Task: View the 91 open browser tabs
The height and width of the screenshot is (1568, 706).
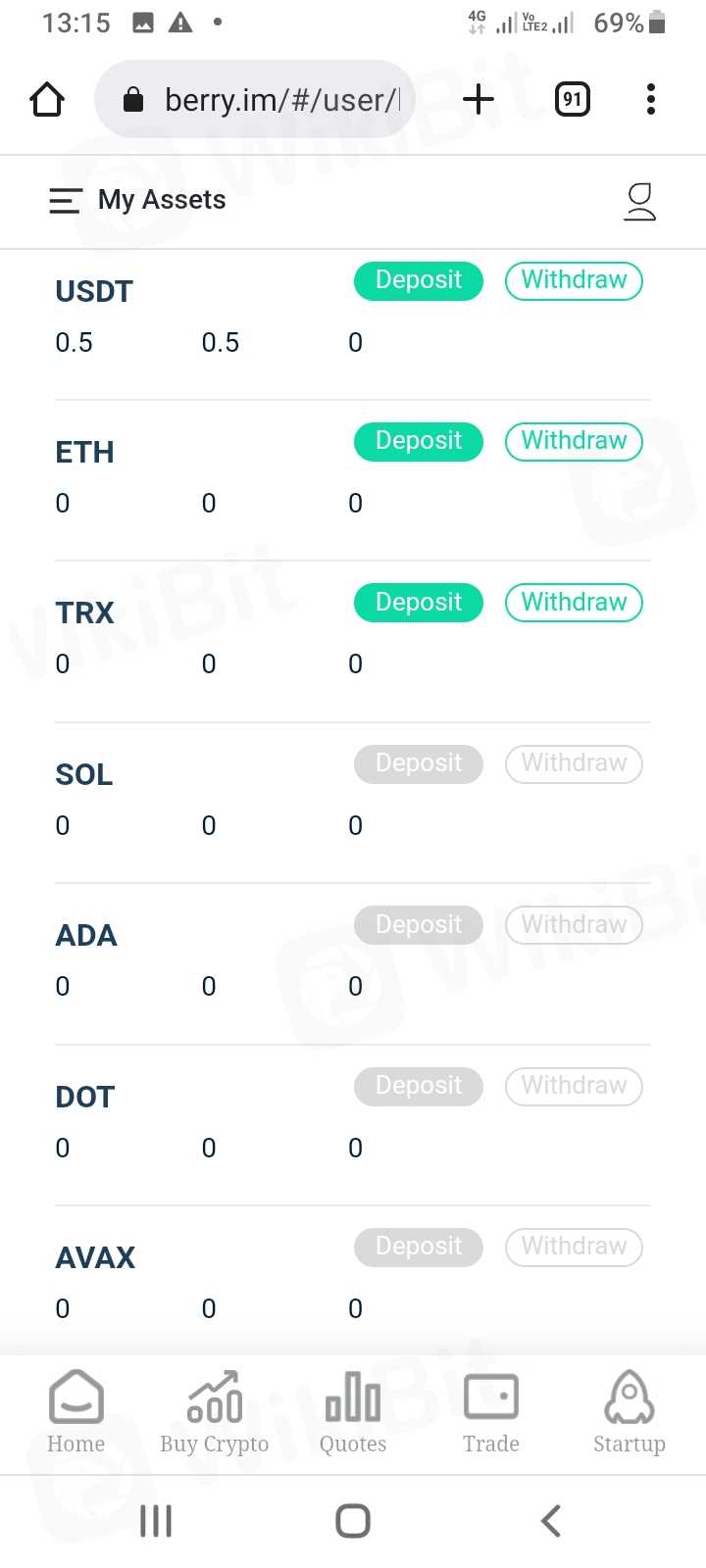Action: (x=573, y=99)
